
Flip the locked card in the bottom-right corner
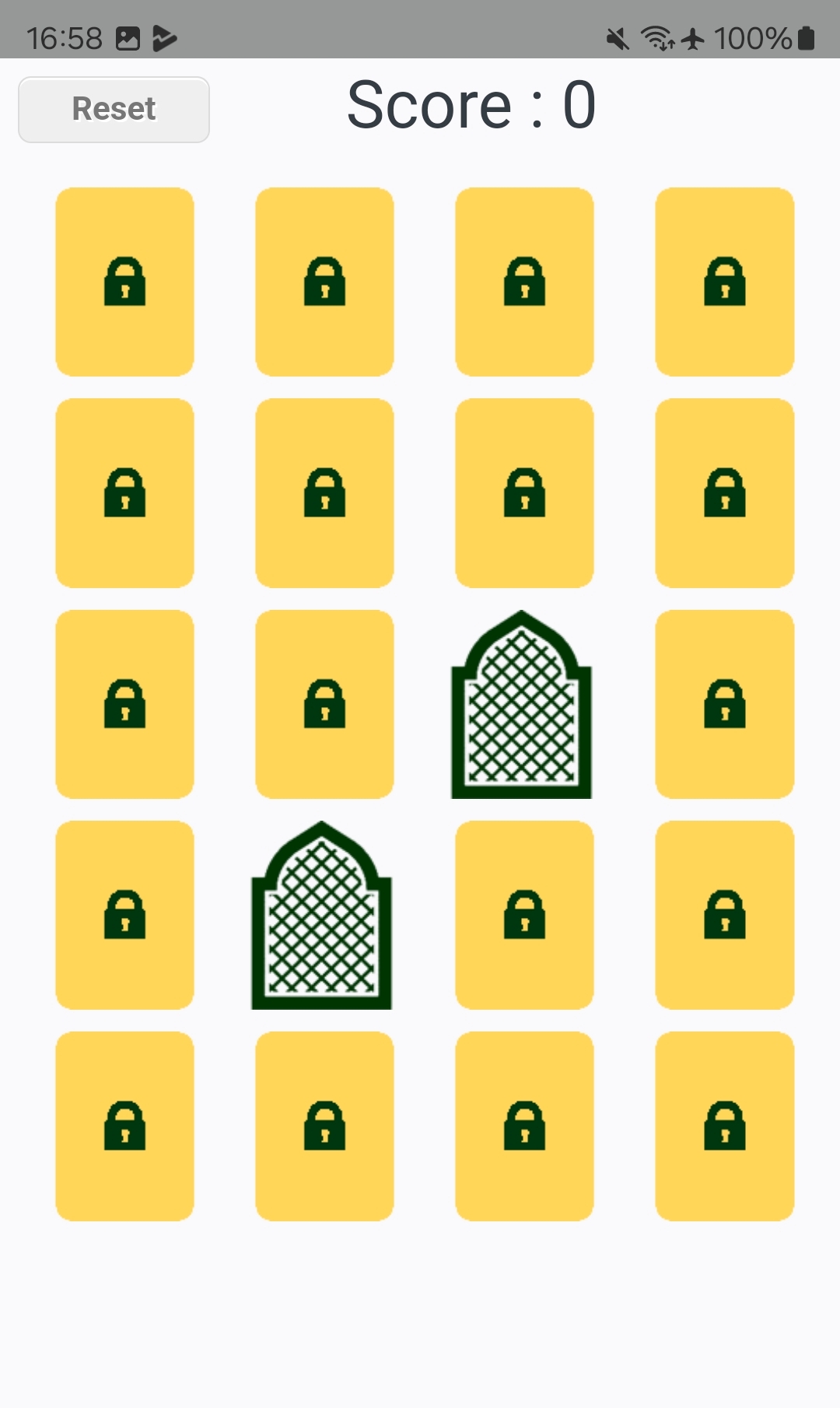[x=724, y=1126]
